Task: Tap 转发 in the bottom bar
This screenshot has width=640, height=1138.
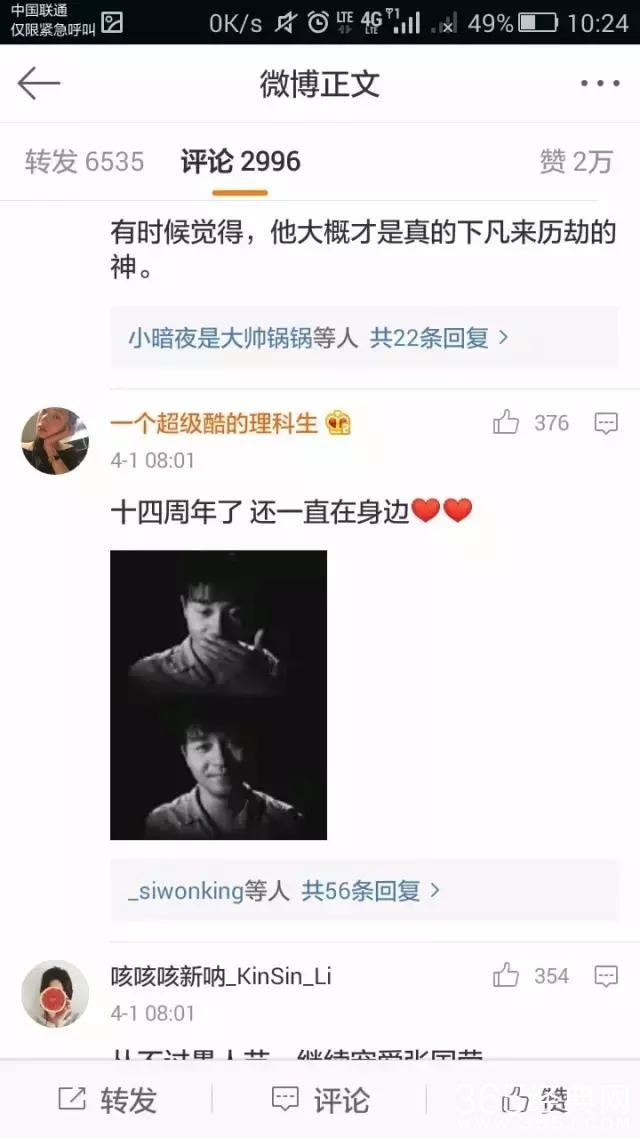Action: pyautogui.click(x=107, y=1100)
